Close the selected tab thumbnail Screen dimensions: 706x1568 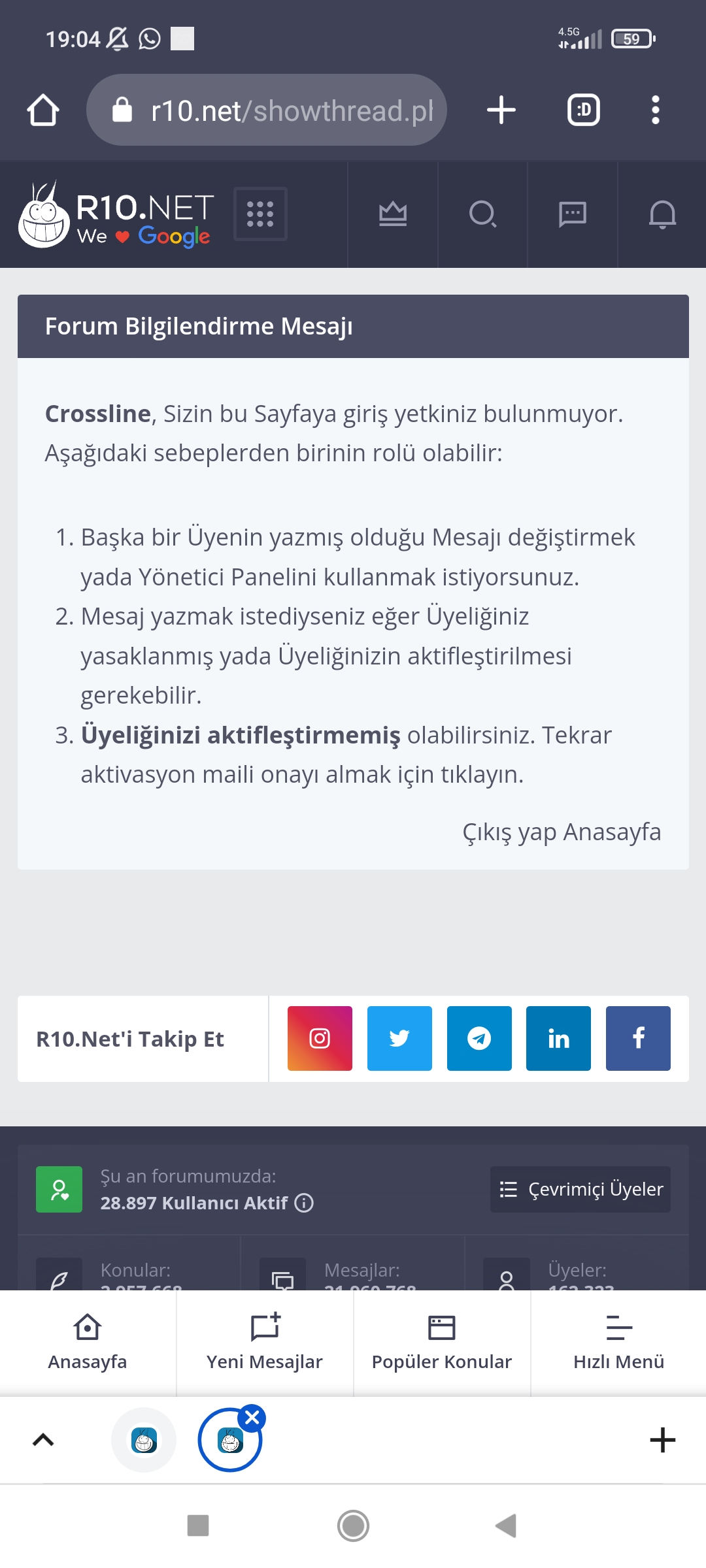point(252,1418)
